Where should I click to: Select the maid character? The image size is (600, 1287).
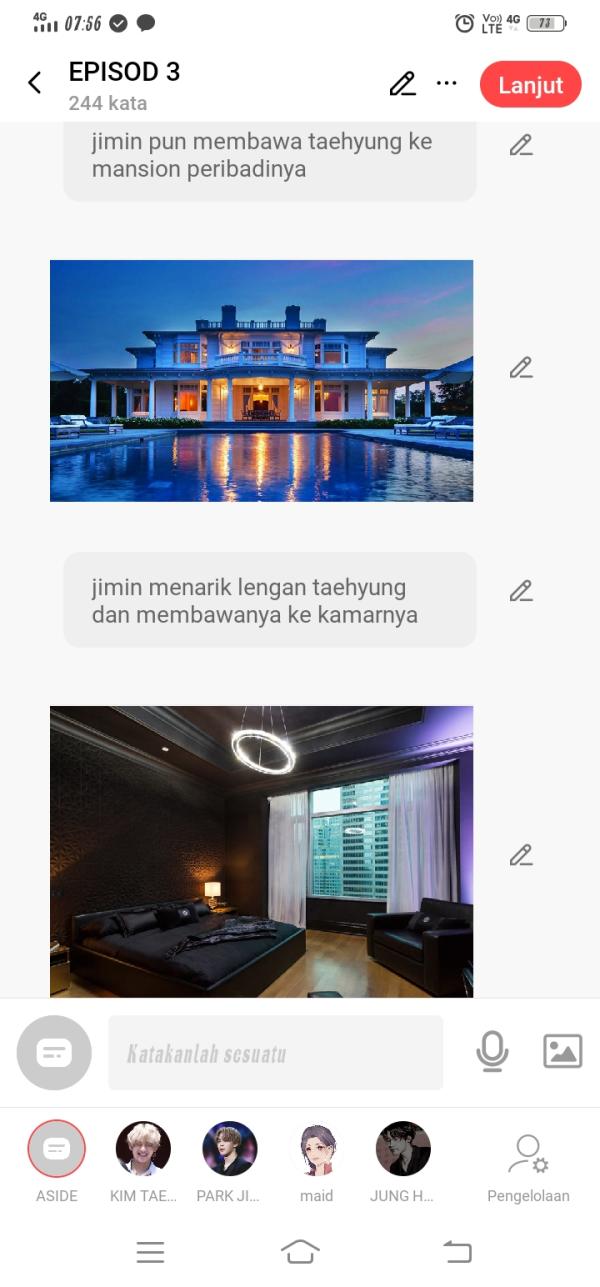(316, 1149)
